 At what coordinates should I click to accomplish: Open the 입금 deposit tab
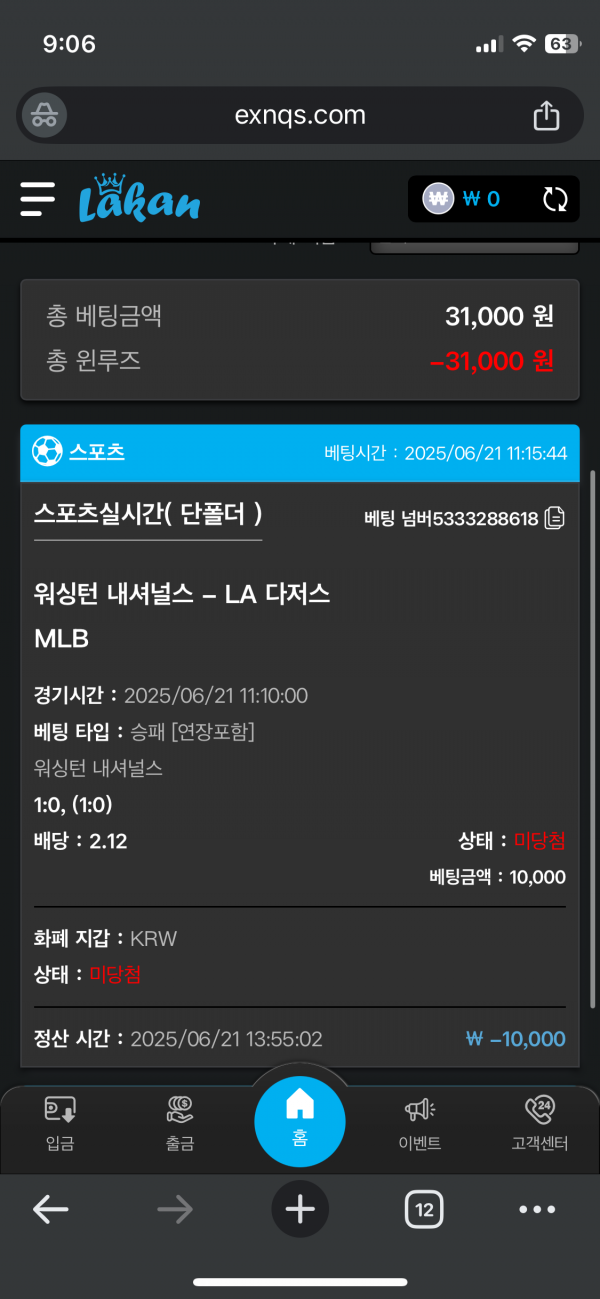tap(60, 1122)
